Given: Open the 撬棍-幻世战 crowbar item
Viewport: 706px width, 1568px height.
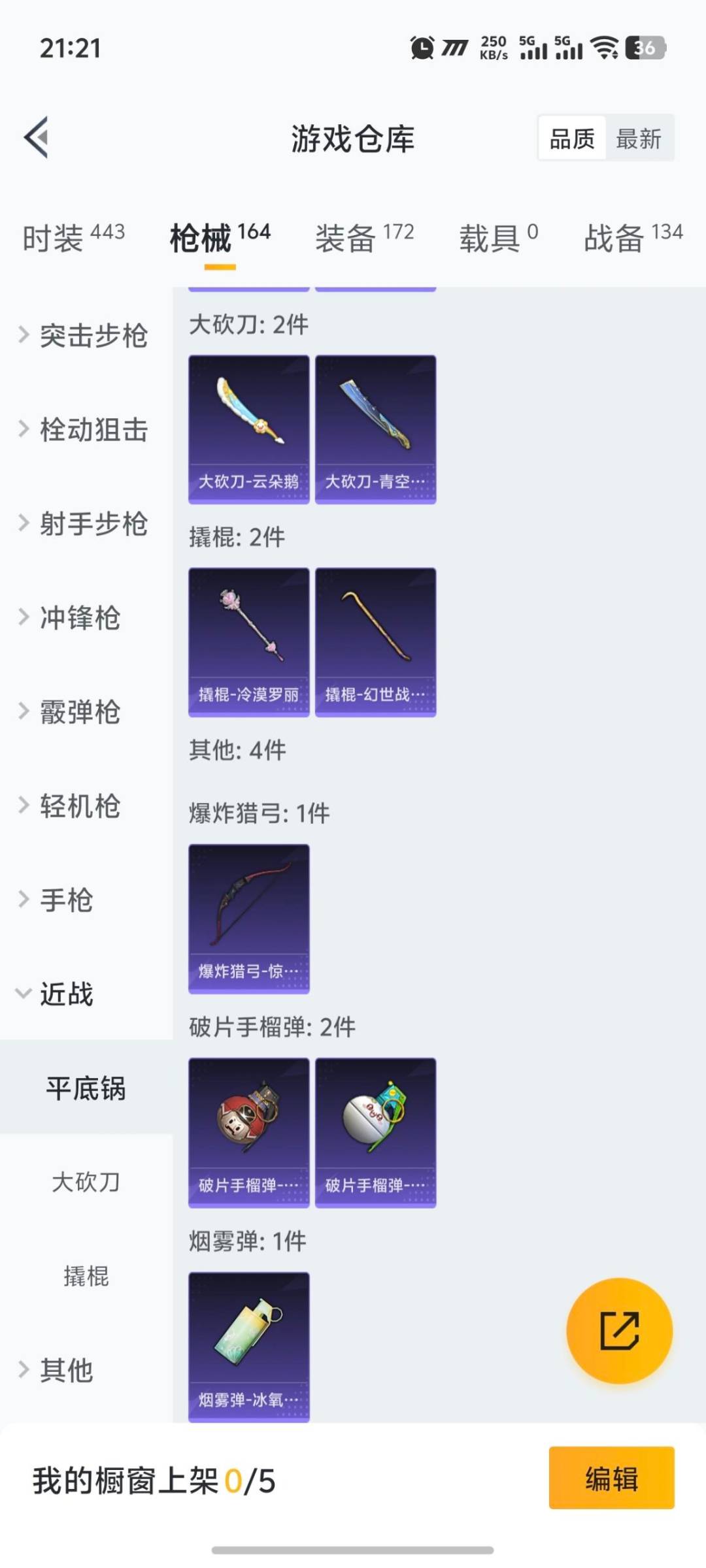Looking at the screenshot, I should [376, 640].
